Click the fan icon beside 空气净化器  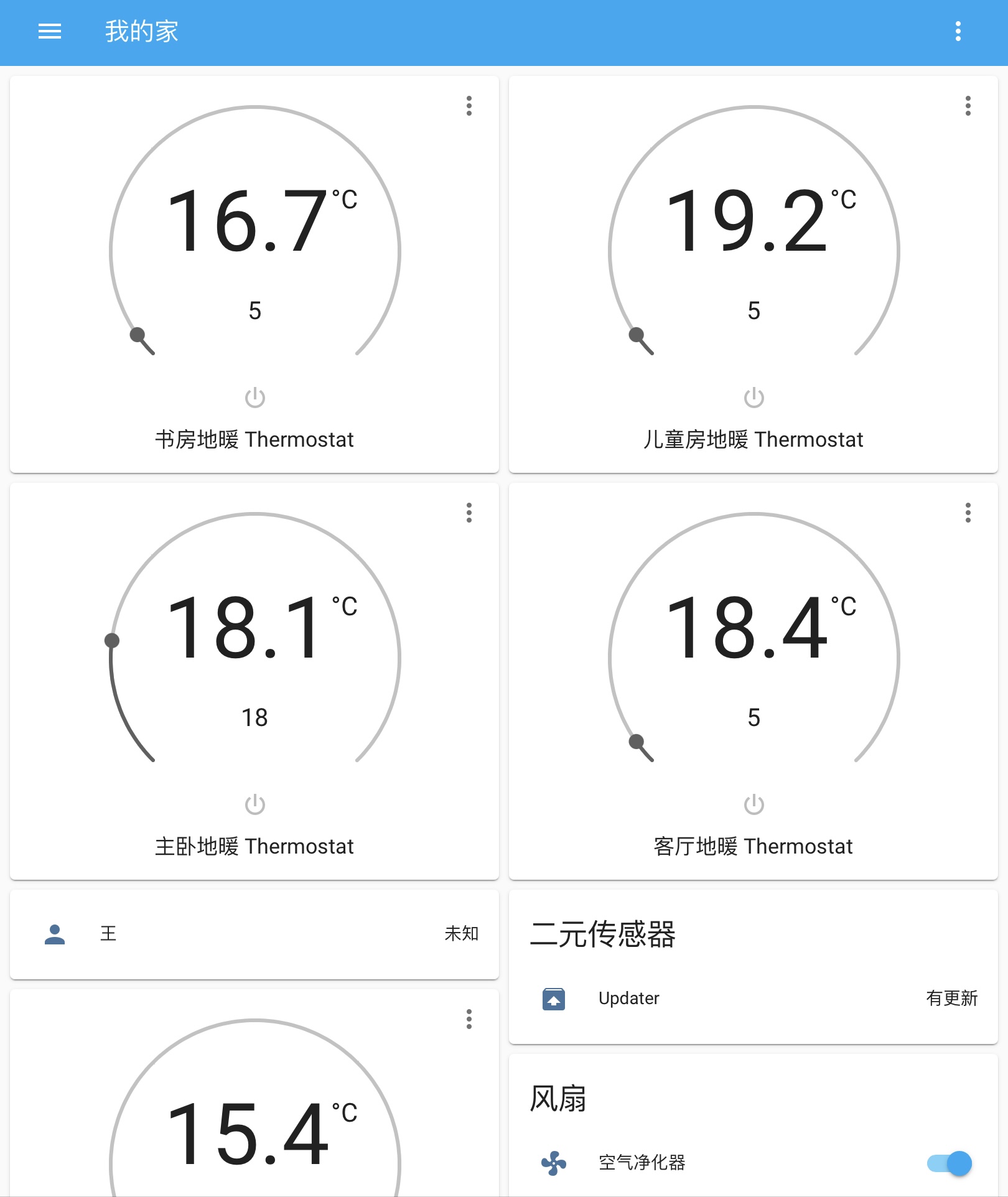coord(553,1163)
